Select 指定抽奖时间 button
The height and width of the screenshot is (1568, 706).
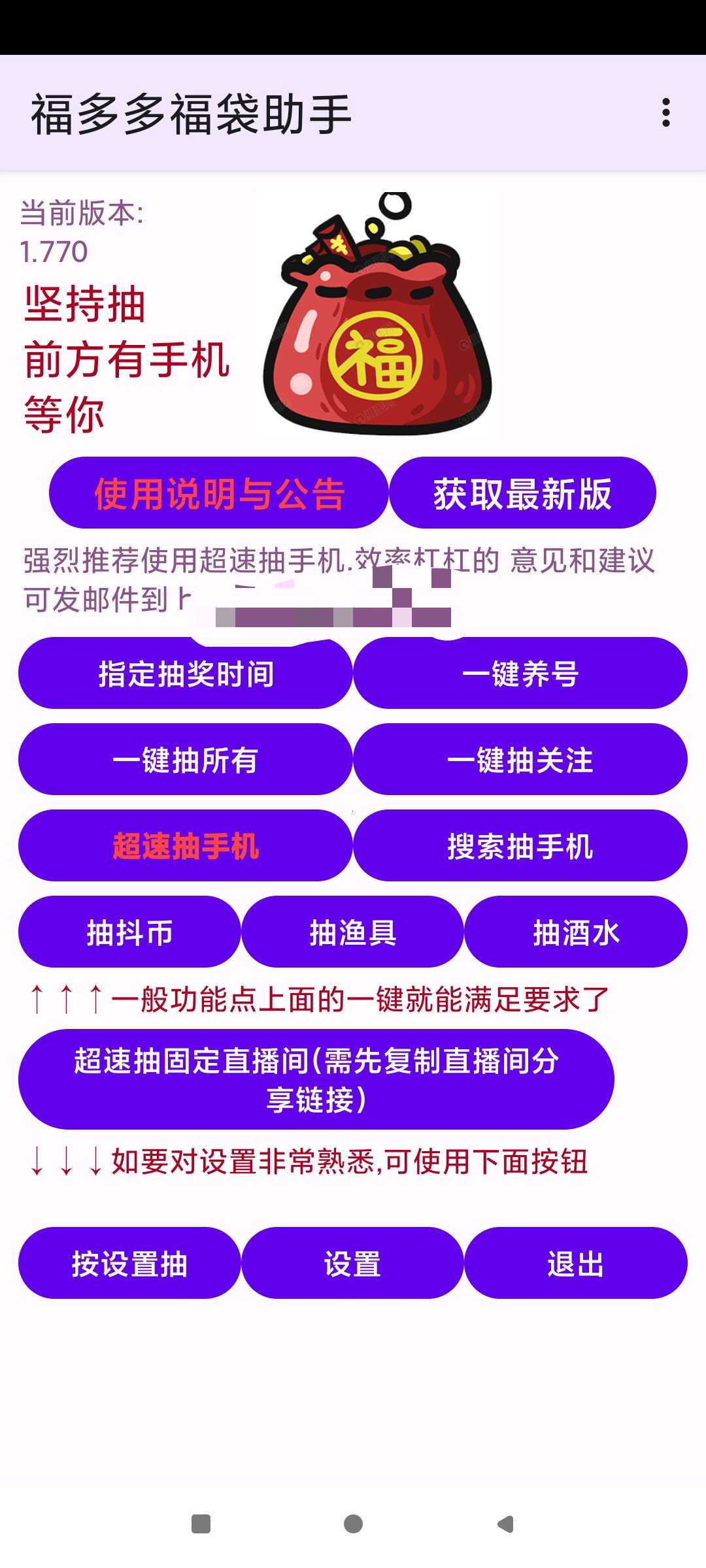[186, 674]
